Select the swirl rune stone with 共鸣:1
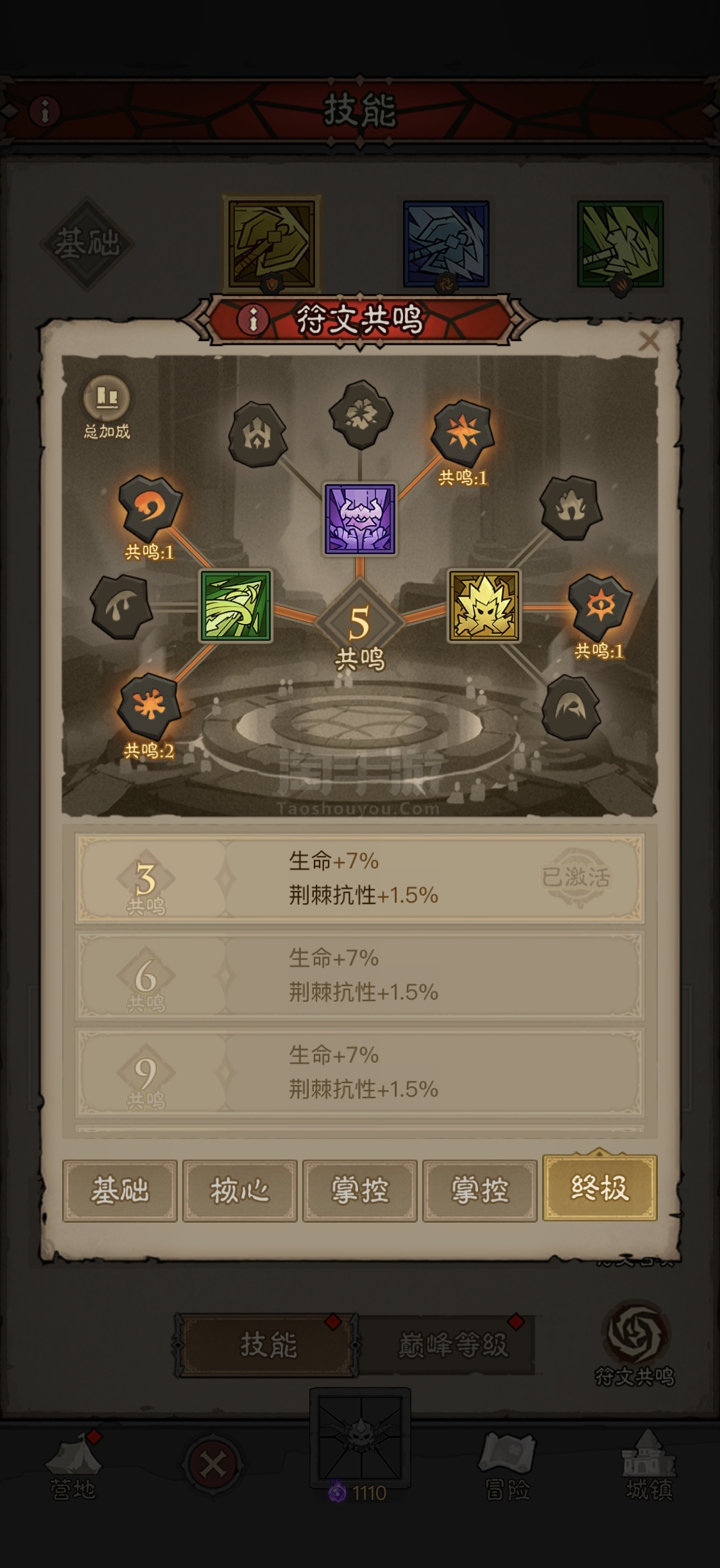This screenshot has width=720, height=1568. (150, 509)
